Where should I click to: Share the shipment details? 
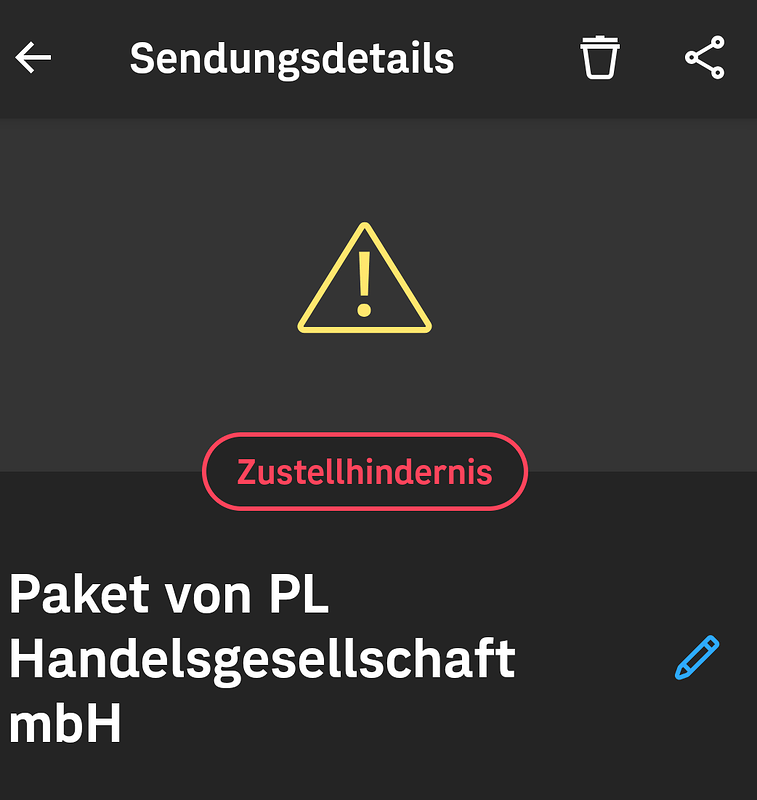[x=705, y=58]
